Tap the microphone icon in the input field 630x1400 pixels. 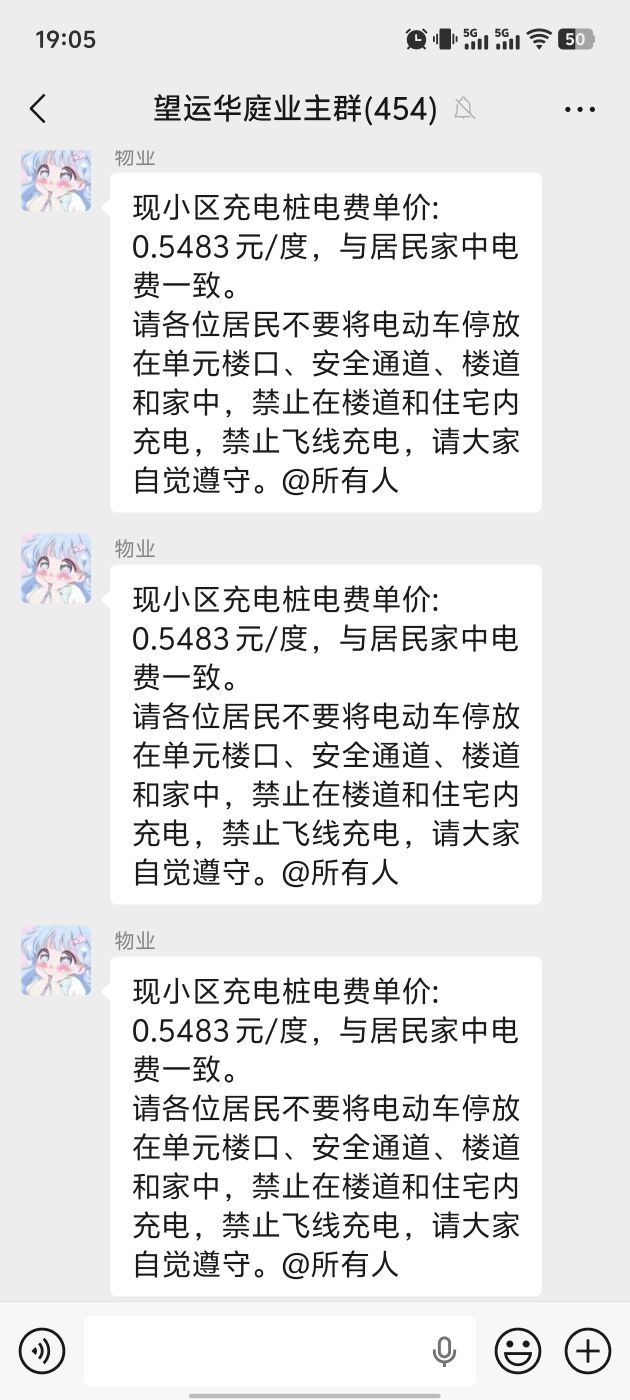pos(444,1351)
